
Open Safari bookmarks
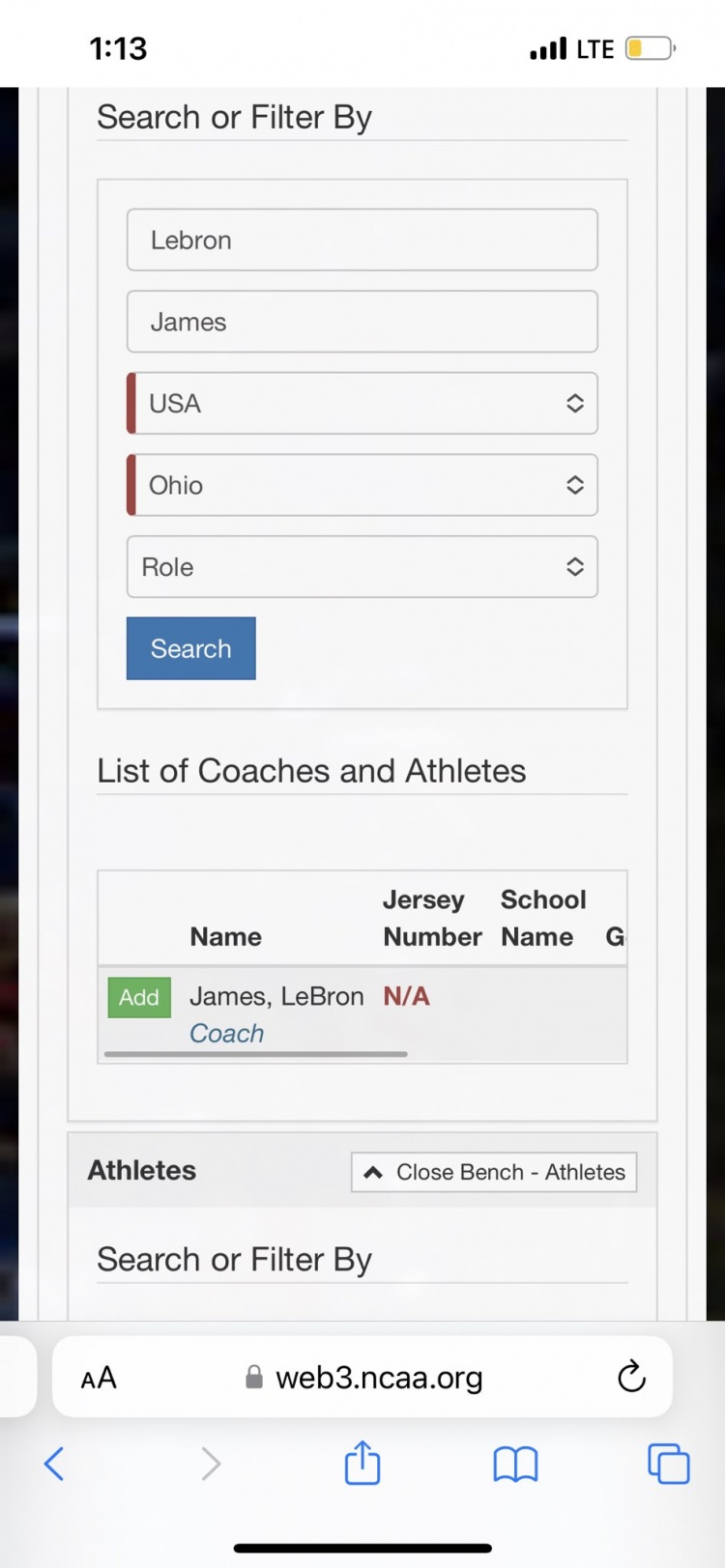515,1465
